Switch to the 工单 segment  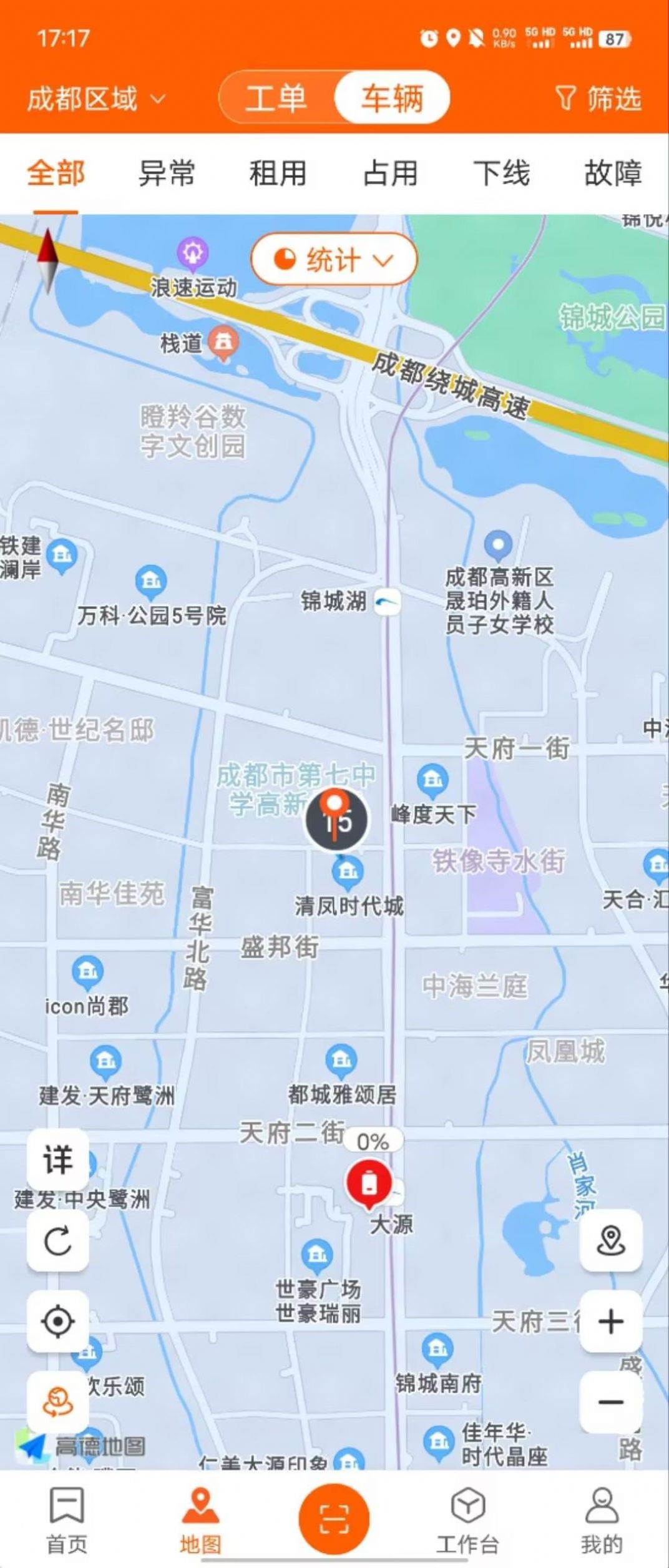pos(276,98)
